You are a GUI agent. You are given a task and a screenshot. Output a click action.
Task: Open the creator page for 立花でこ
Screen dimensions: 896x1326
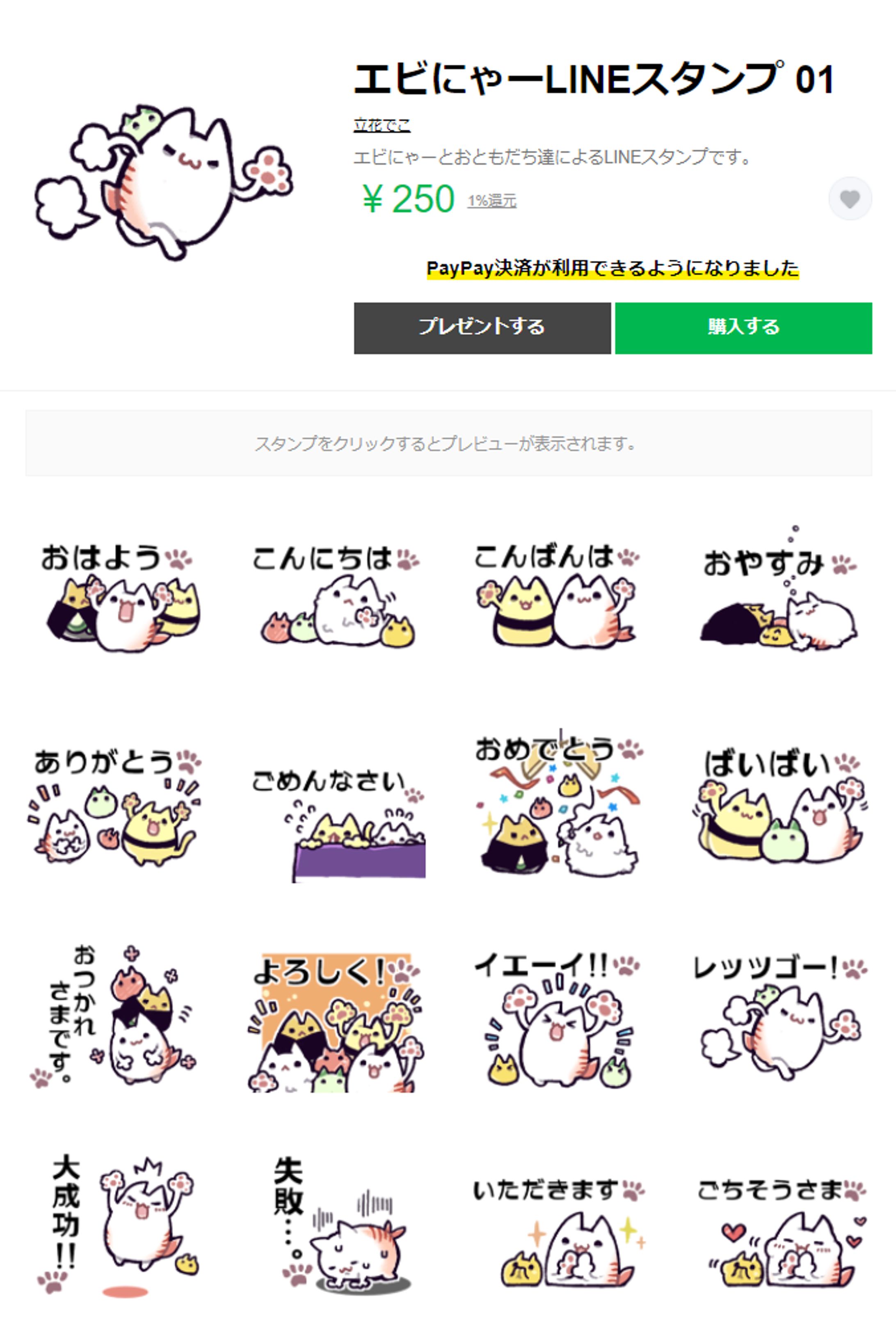point(382,124)
